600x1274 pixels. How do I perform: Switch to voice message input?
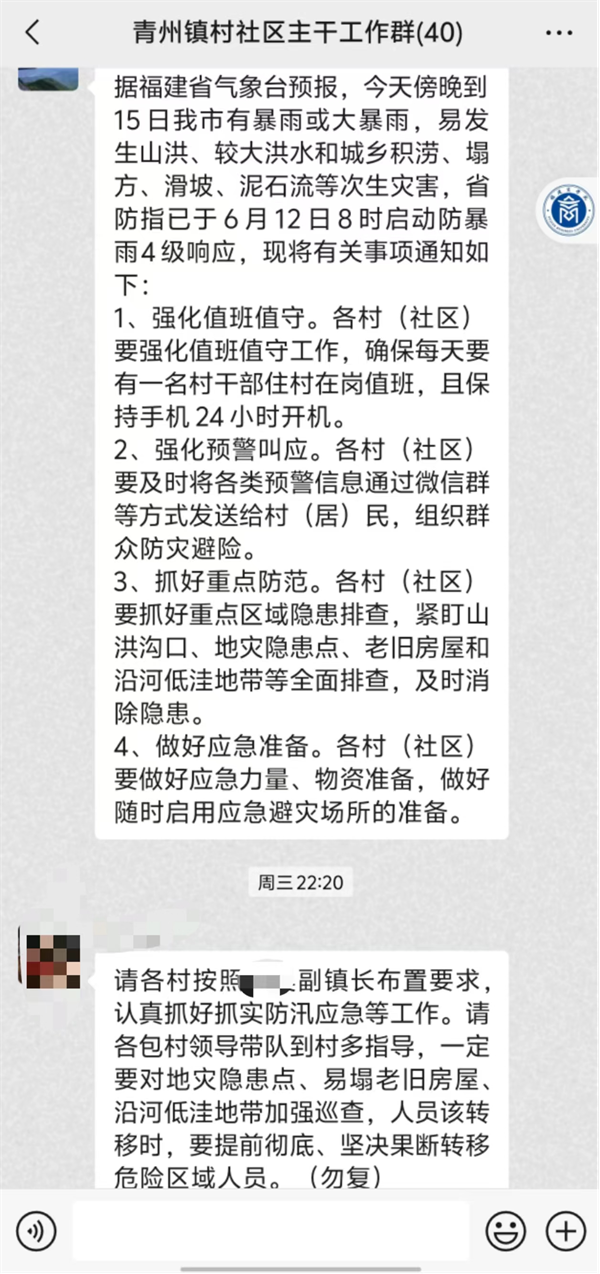pos(36,1229)
